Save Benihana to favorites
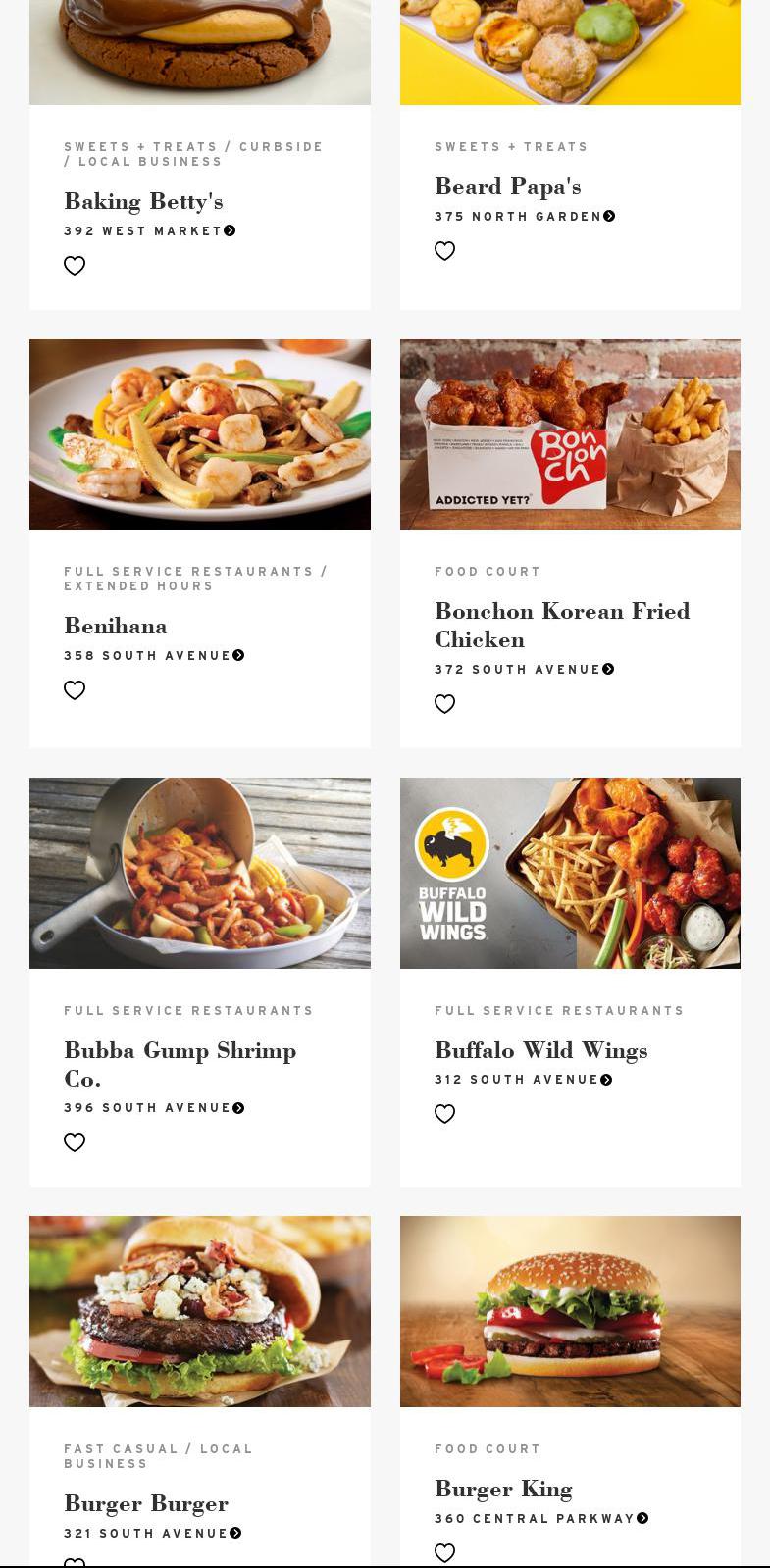 point(75,690)
